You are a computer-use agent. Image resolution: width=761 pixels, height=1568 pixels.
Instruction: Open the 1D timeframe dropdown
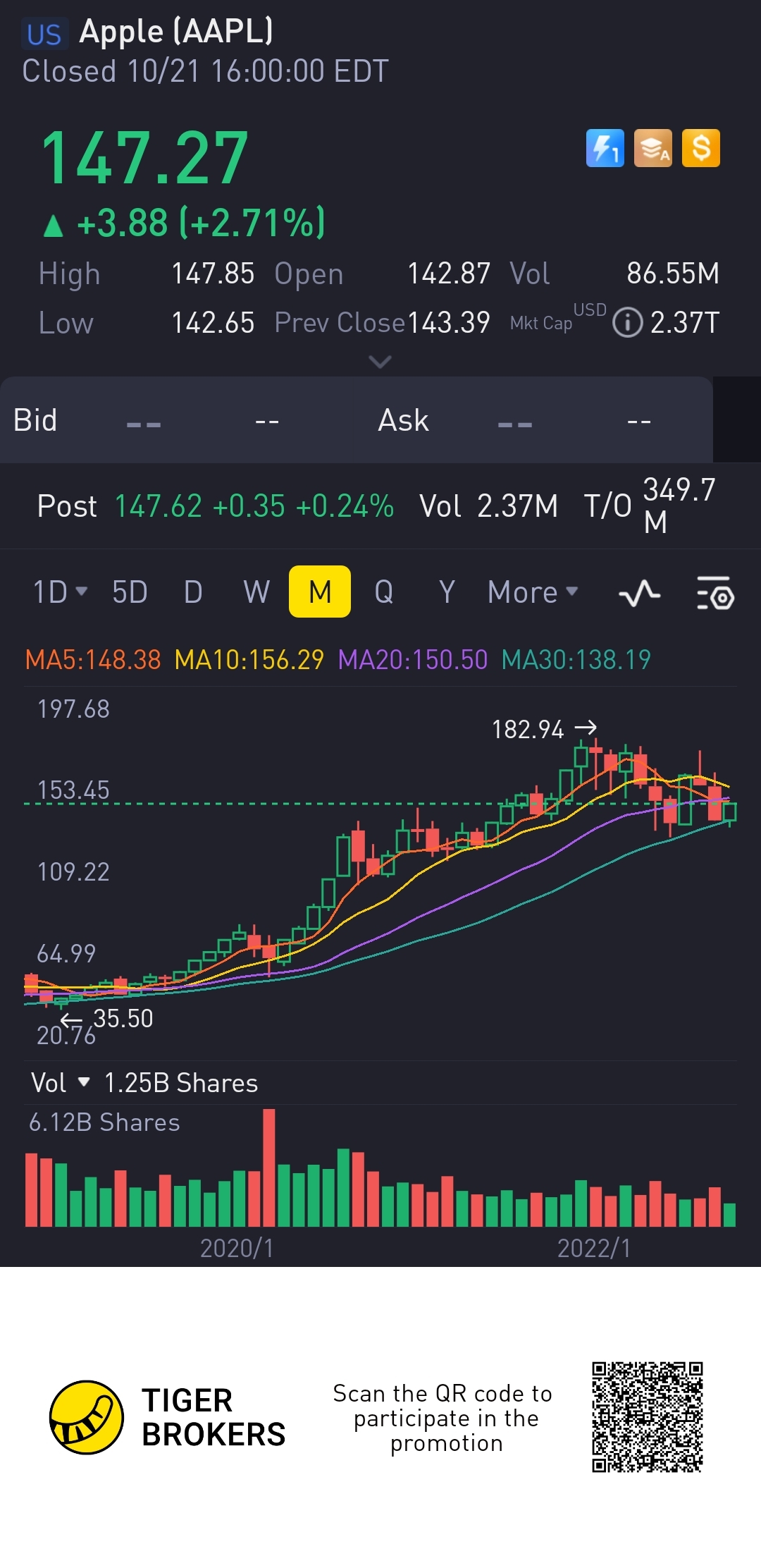click(60, 592)
